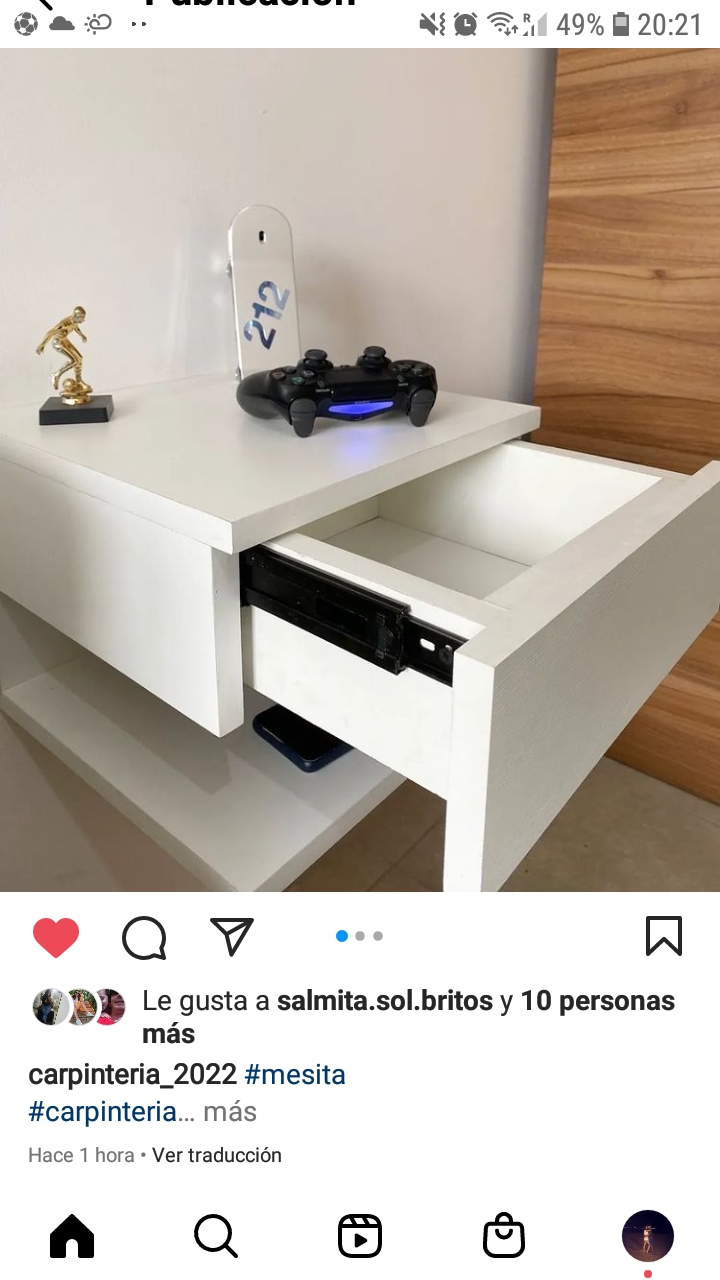Expand the caption with más
720x1280 pixels.
pyautogui.click(x=230, y=1111)
